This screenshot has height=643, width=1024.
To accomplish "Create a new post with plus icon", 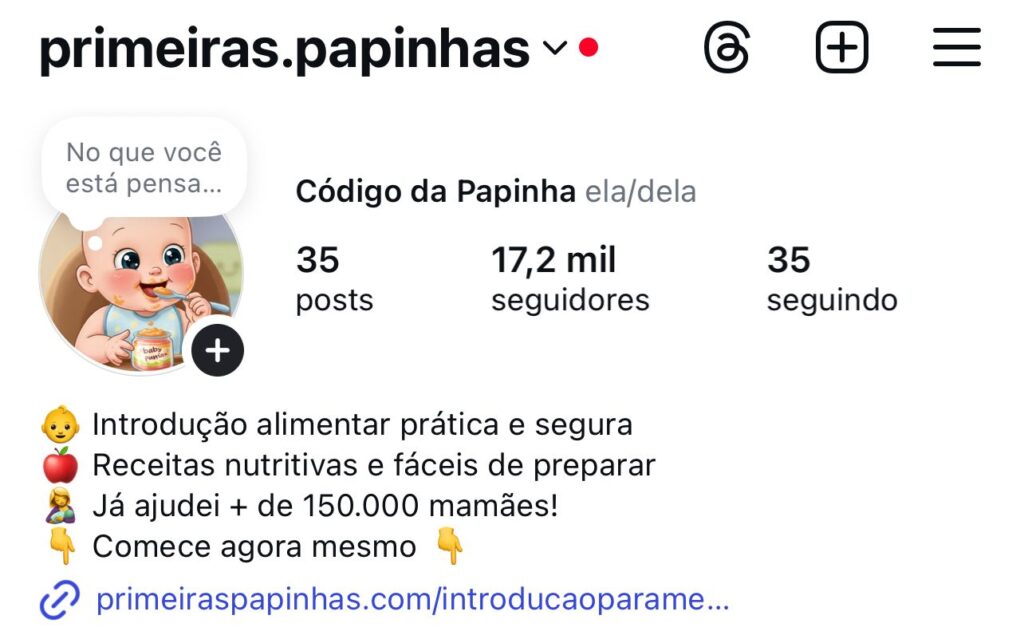I will 842,47.
